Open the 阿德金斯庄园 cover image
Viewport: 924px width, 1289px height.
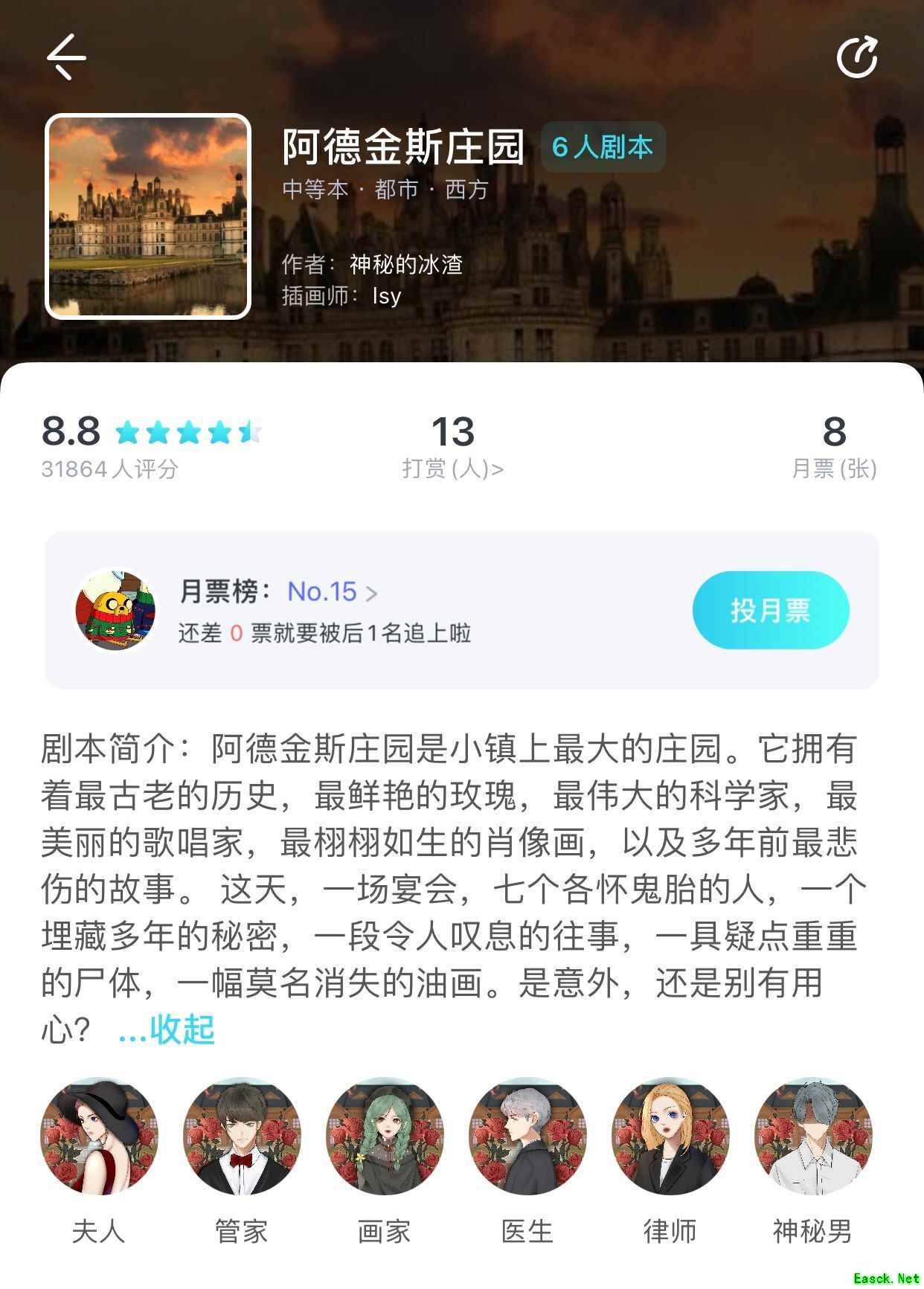[x=148, y=216]
